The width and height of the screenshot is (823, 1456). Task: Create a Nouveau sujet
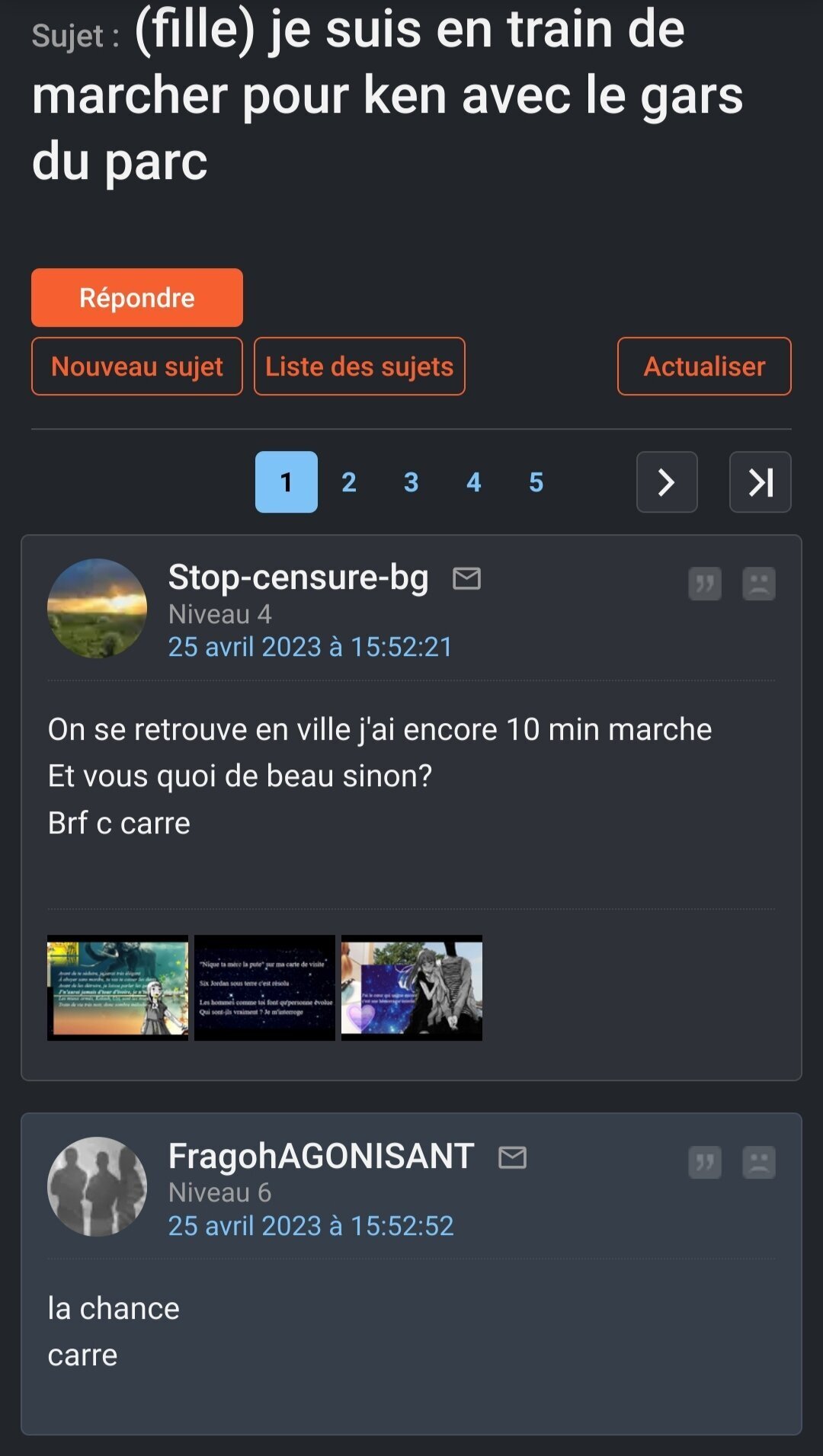coord(137,366)
